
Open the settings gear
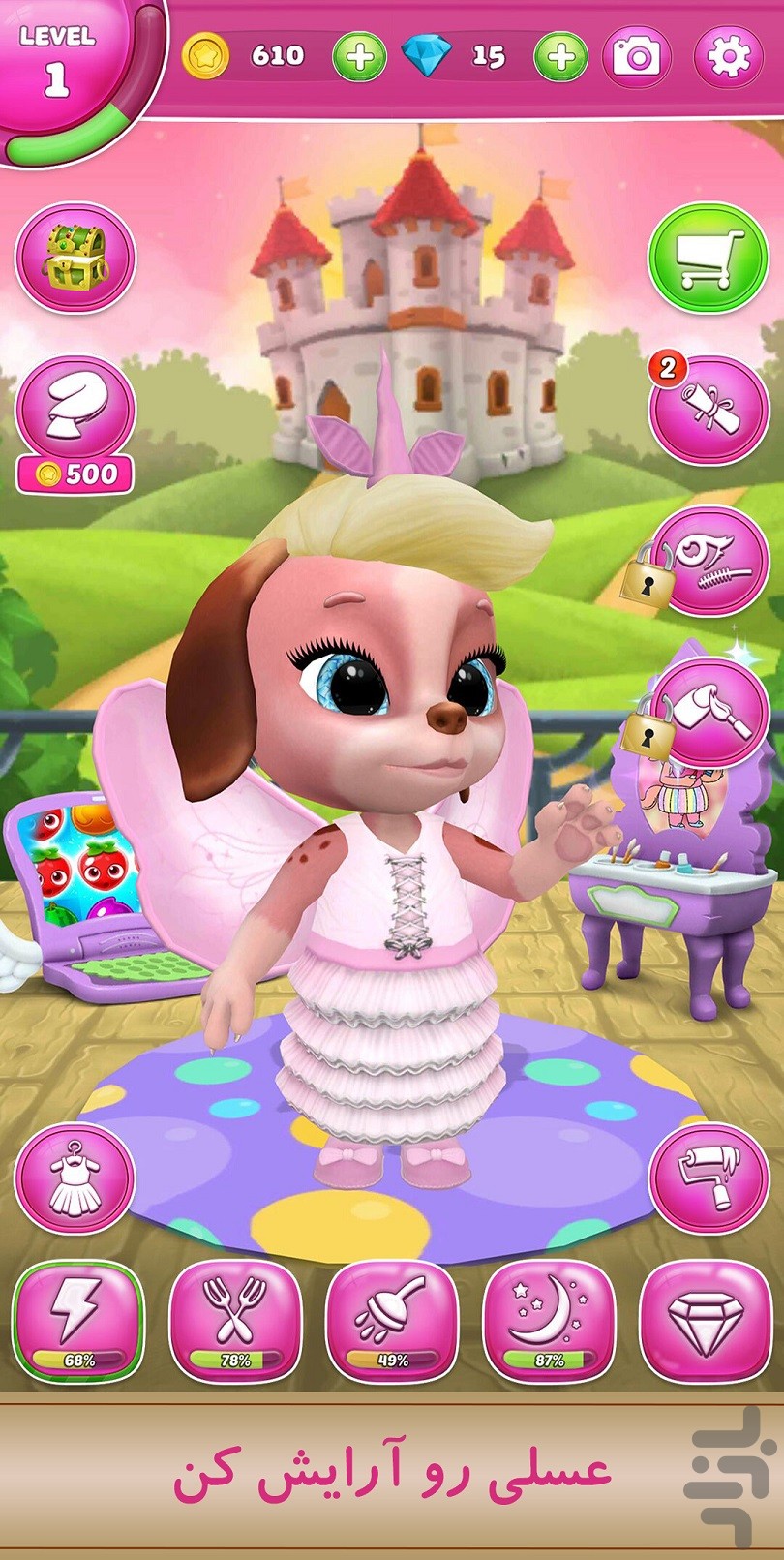[728, 57]
